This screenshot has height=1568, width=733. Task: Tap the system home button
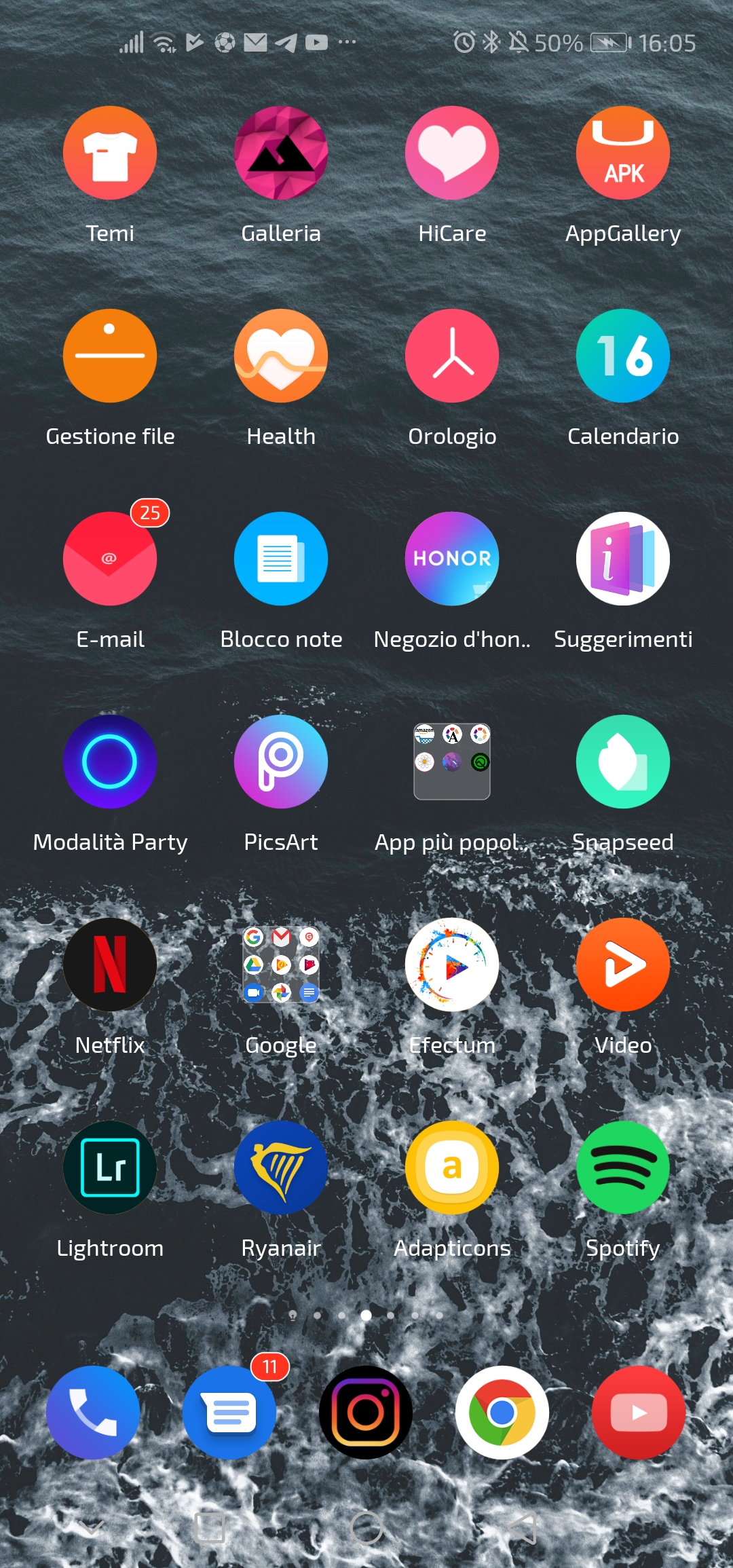coord(367,1529)
